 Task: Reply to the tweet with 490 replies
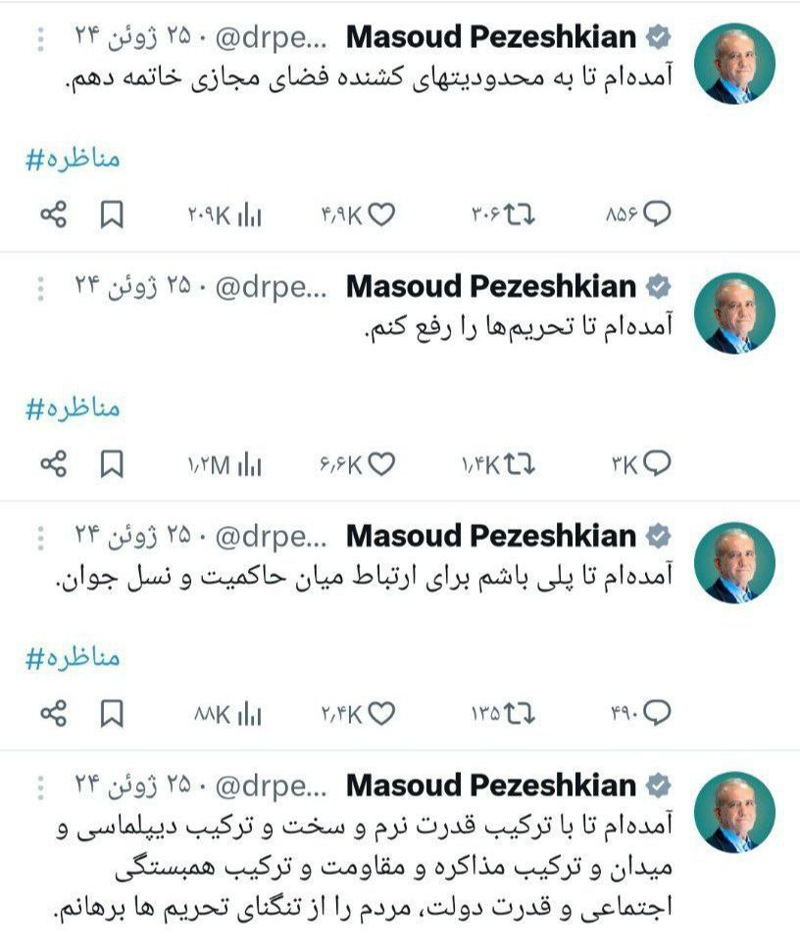click(657, 712)
